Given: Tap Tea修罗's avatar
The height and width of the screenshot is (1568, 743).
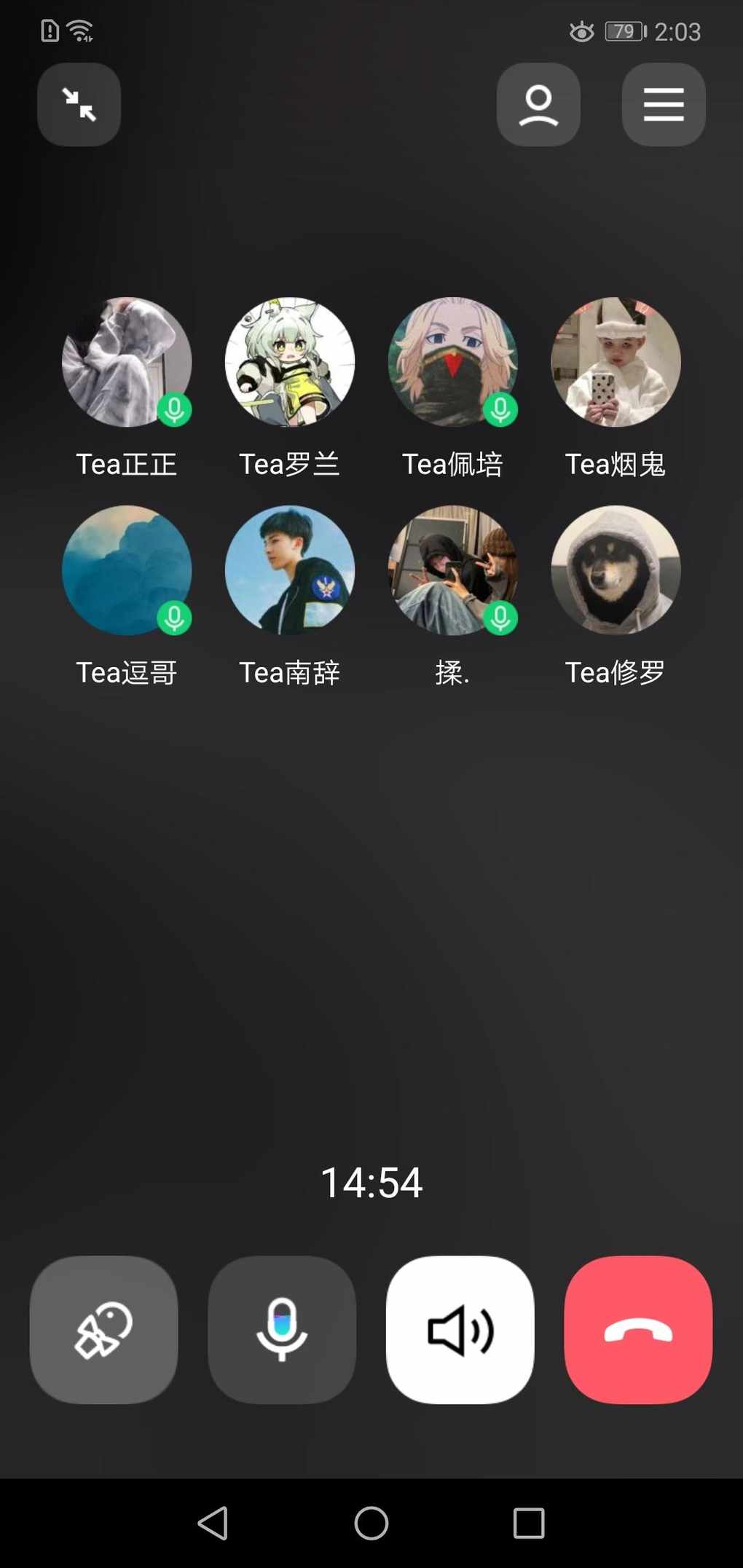Looking at the screenshot, I should tap(616, 570).
